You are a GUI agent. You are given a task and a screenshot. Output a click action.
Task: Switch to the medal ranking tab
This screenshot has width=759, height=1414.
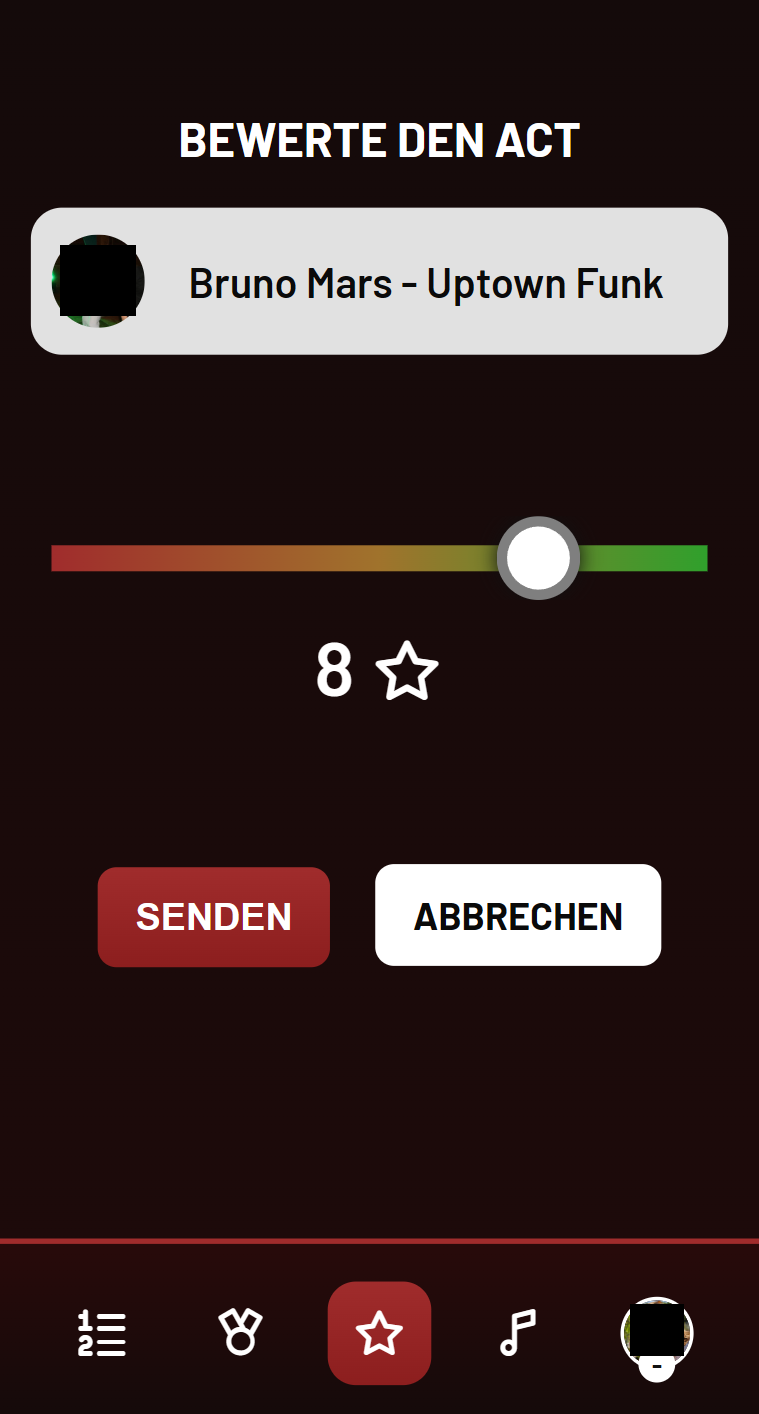240,1333
